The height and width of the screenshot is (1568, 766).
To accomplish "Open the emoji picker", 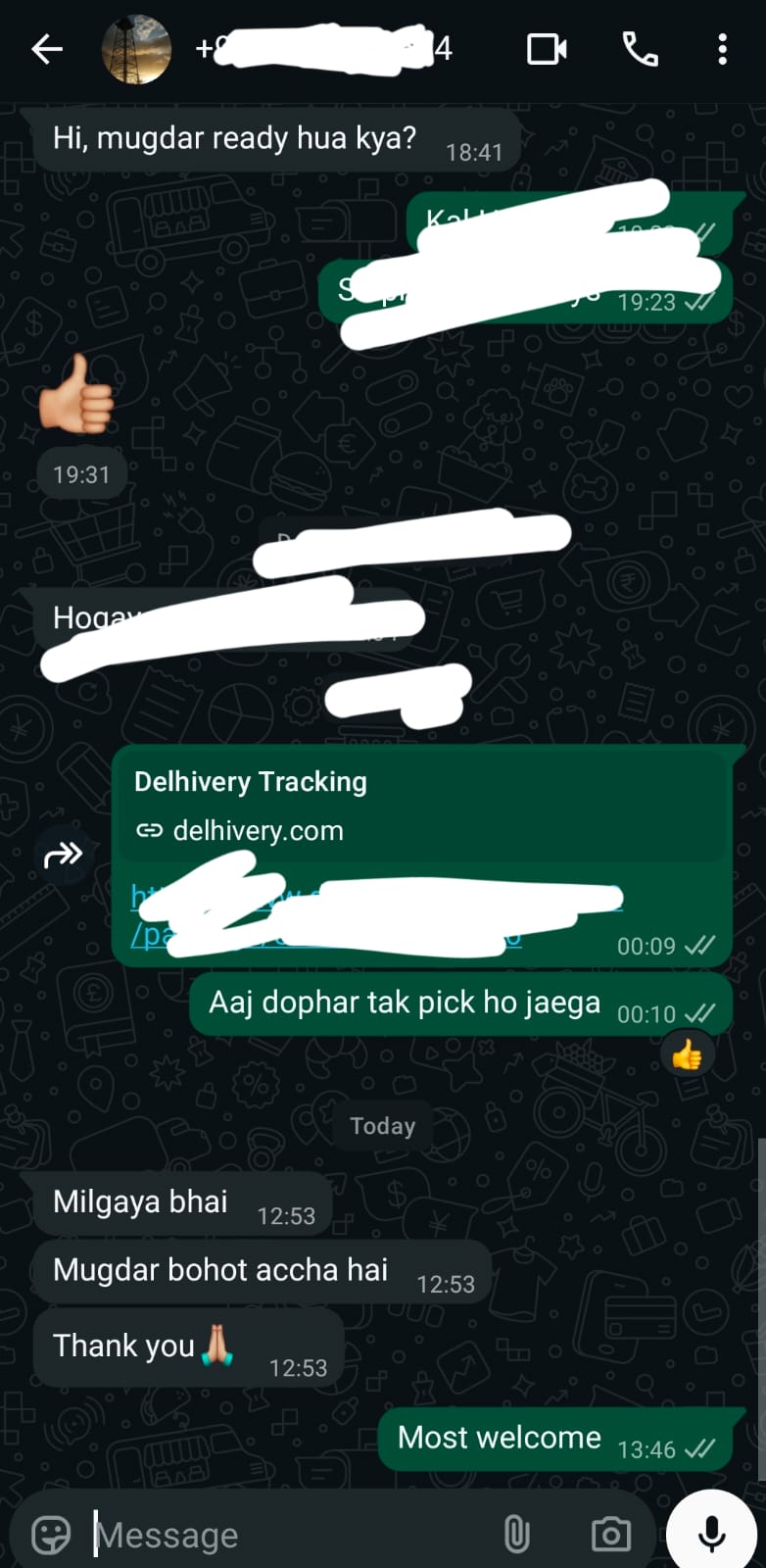I will pyautogui.click(x=51, y=1535).
